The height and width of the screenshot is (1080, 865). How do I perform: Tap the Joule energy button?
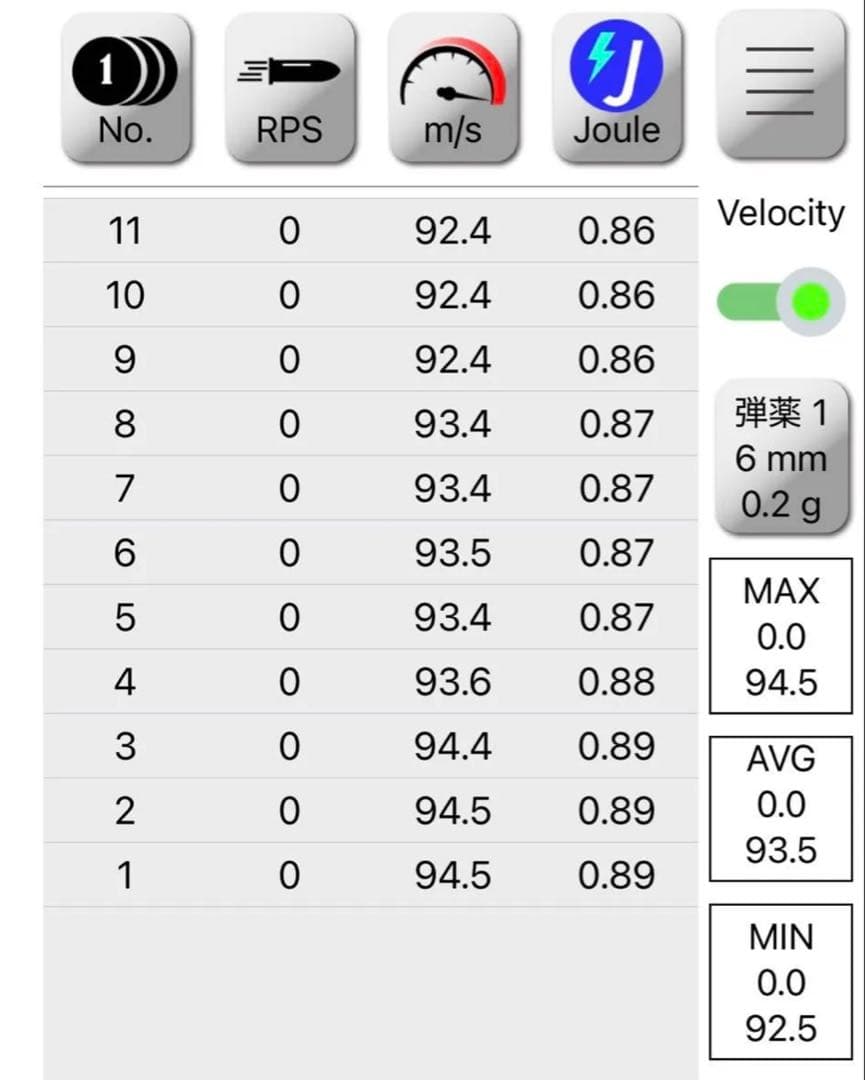click(616, 88)
